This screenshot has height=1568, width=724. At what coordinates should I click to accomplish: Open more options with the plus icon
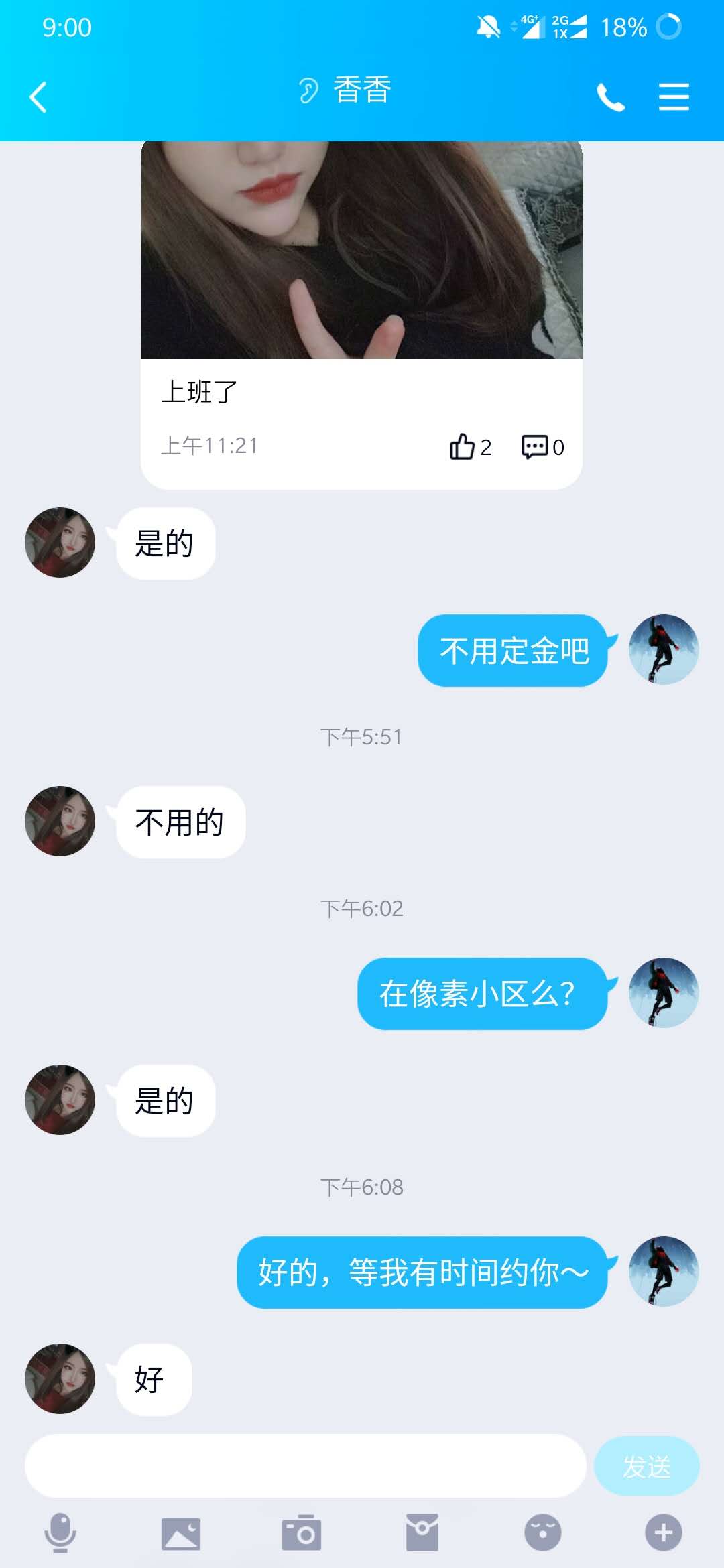click(664, 1532)
